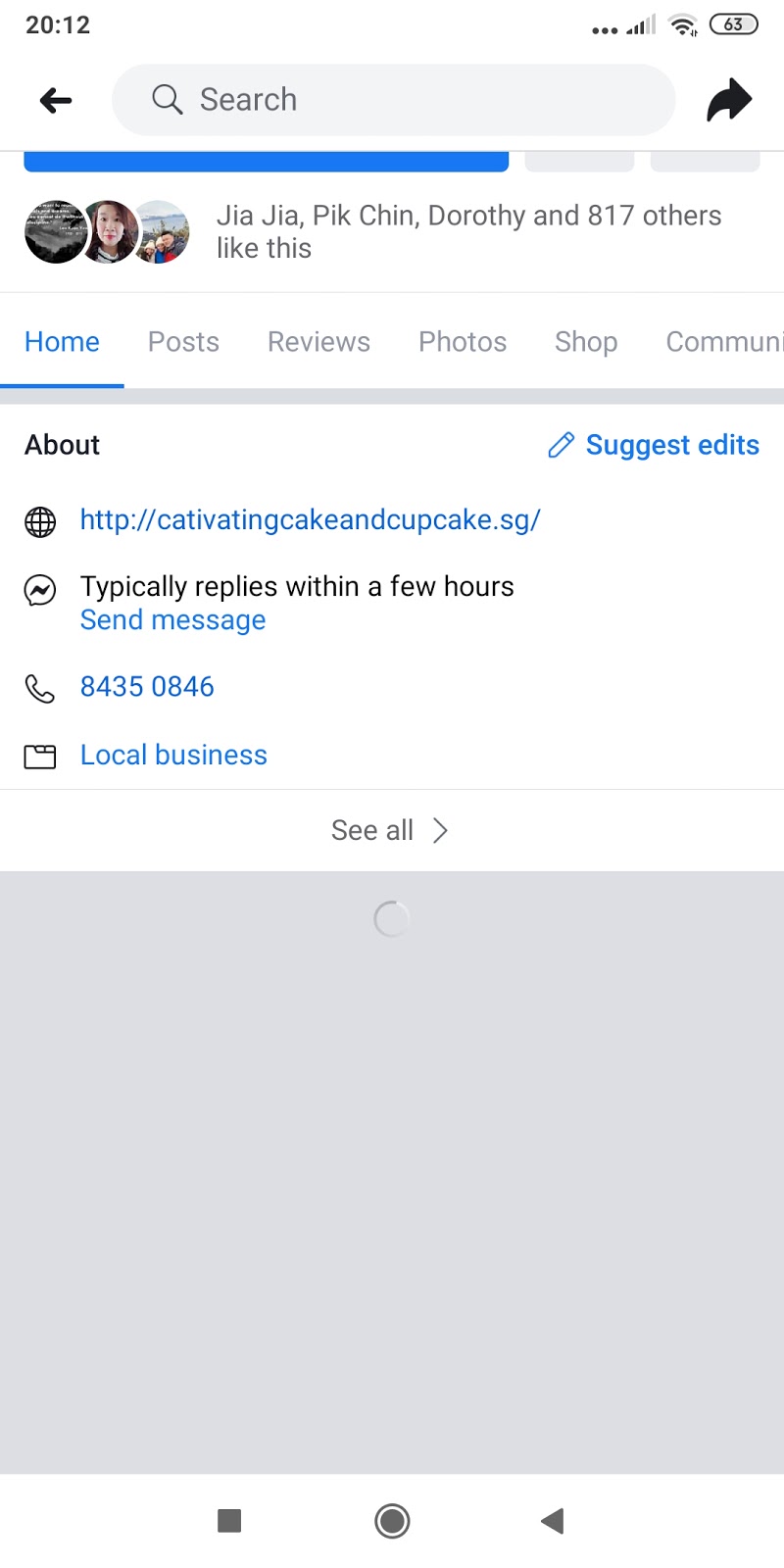The width and height of the screenshot is (784, 1568).
Task: Open the Local business category
Action: point(173,756)
